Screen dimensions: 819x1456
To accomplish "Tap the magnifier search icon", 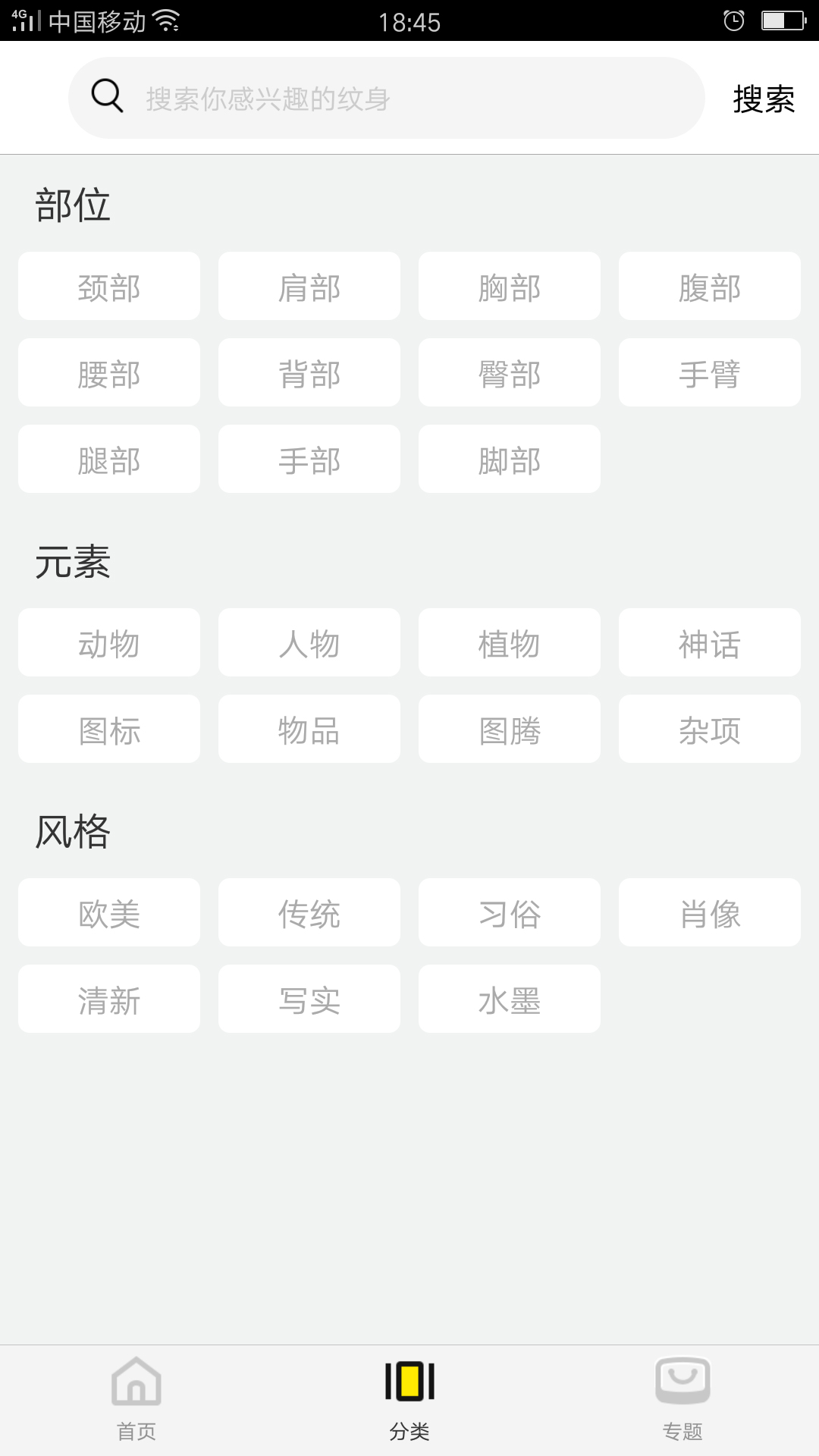I will (106, 96).
